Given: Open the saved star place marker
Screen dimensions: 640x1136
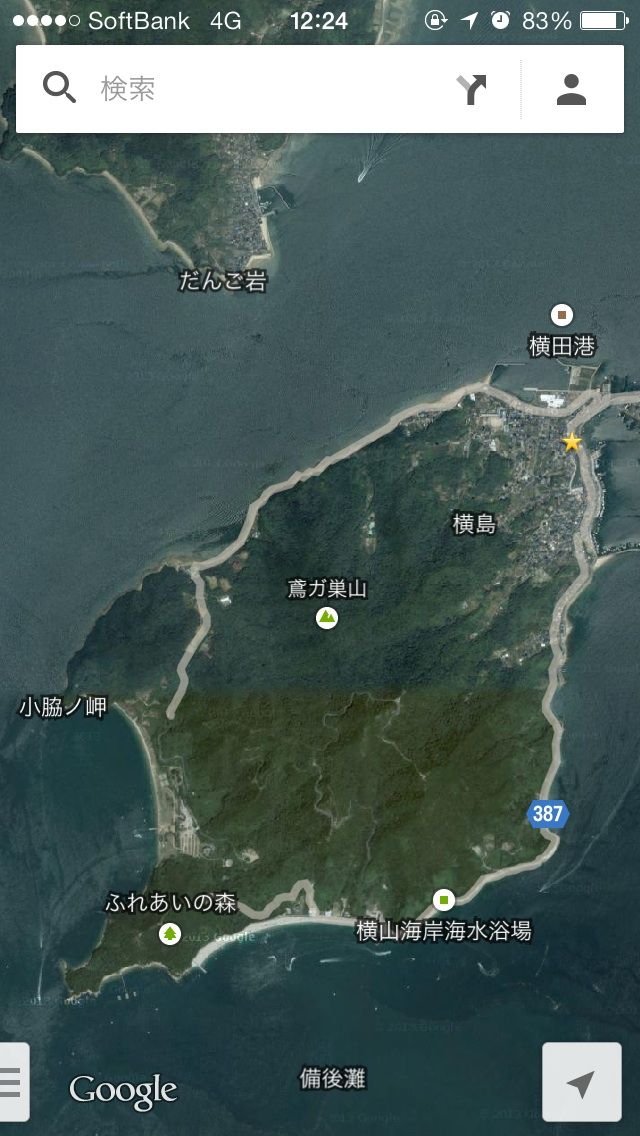Looking at the screenshot, I should 573,441.
